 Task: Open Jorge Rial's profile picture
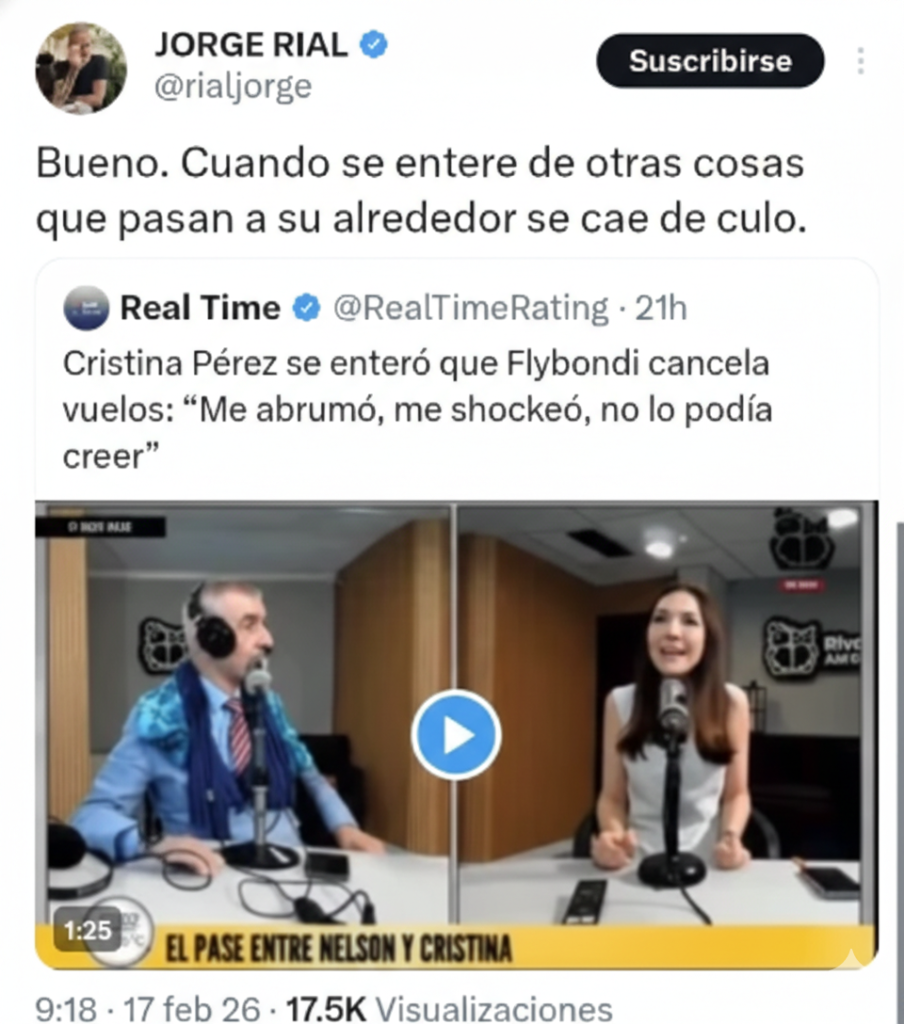pos(81,68)
